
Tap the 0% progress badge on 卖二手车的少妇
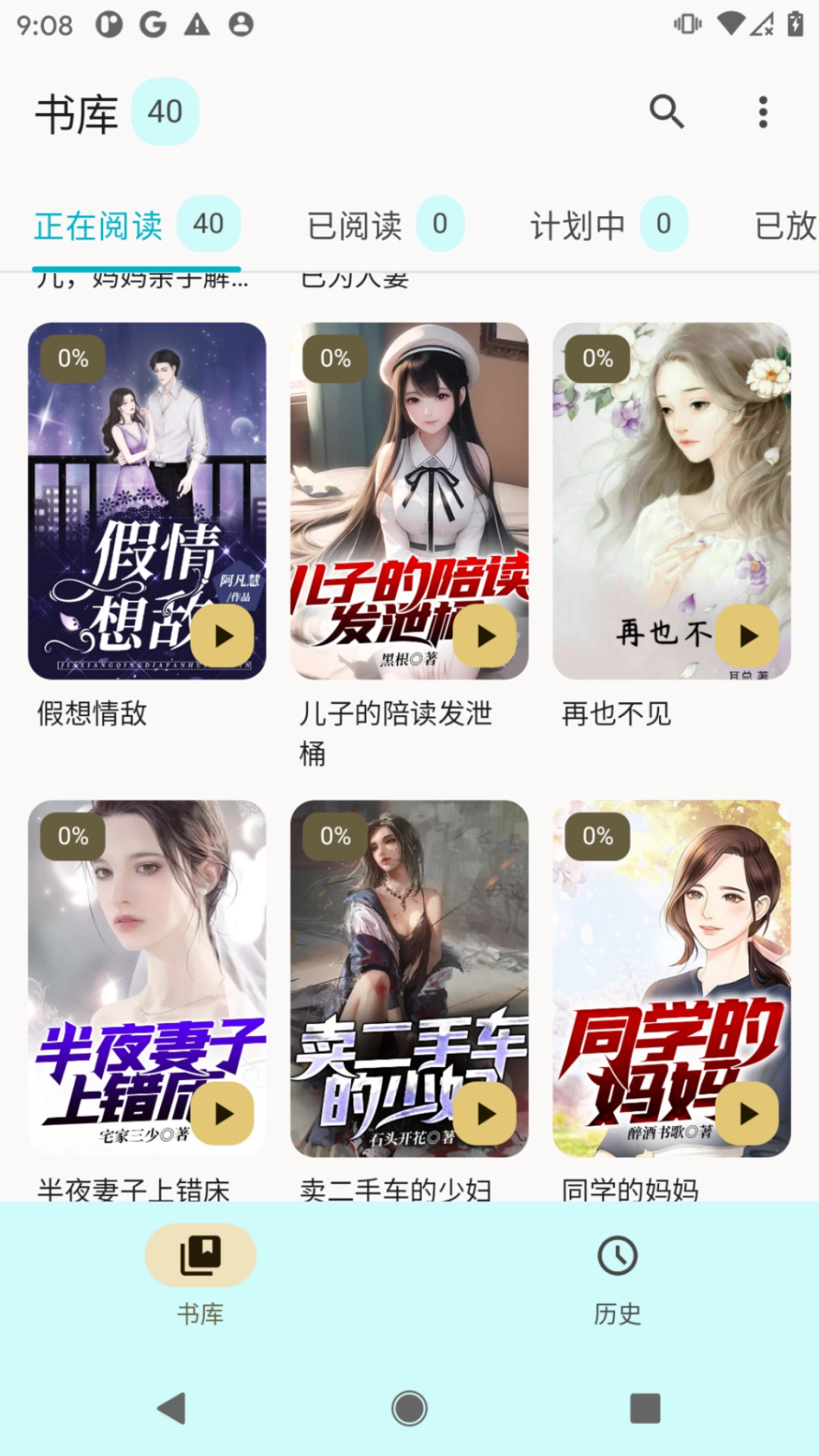click(x=334, y=836)
